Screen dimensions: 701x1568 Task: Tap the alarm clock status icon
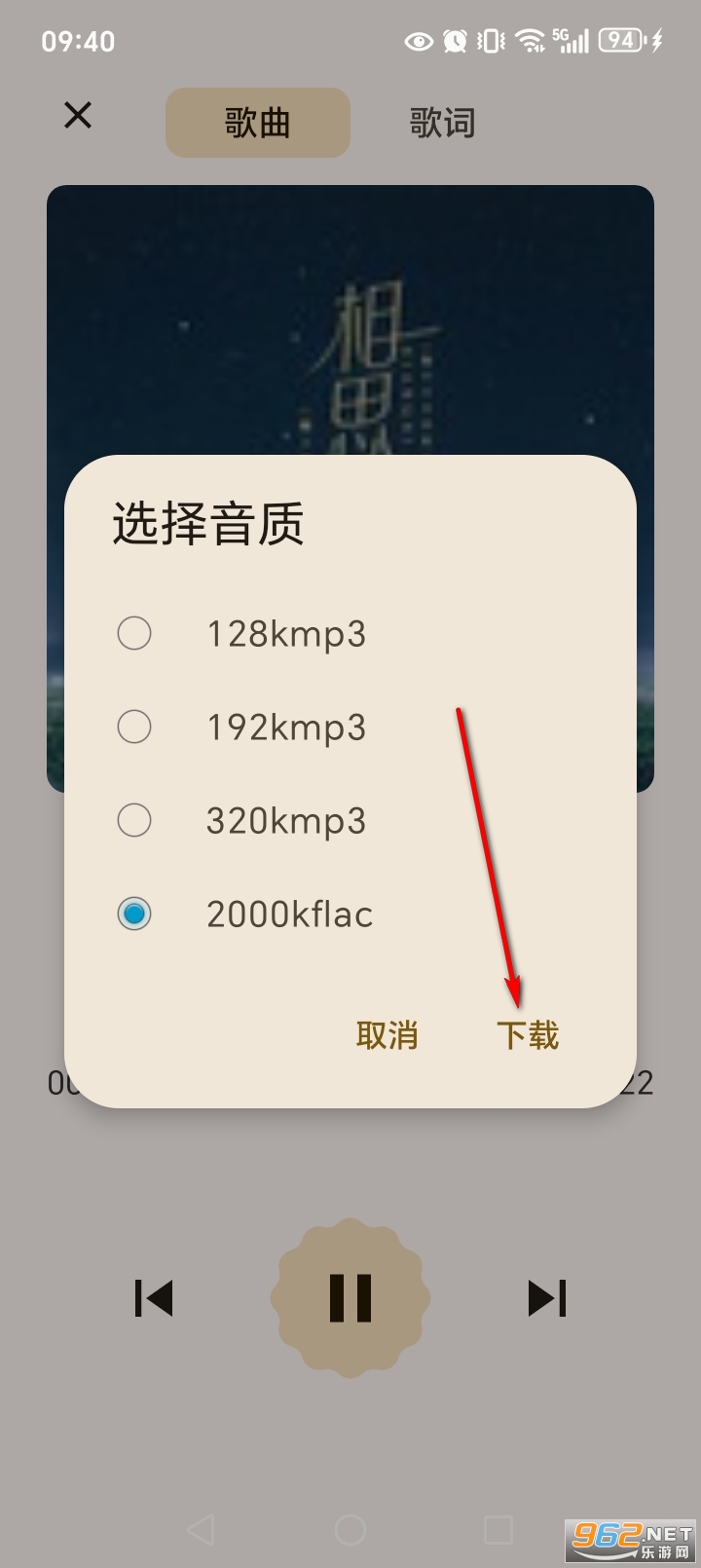tap(454, 41)
